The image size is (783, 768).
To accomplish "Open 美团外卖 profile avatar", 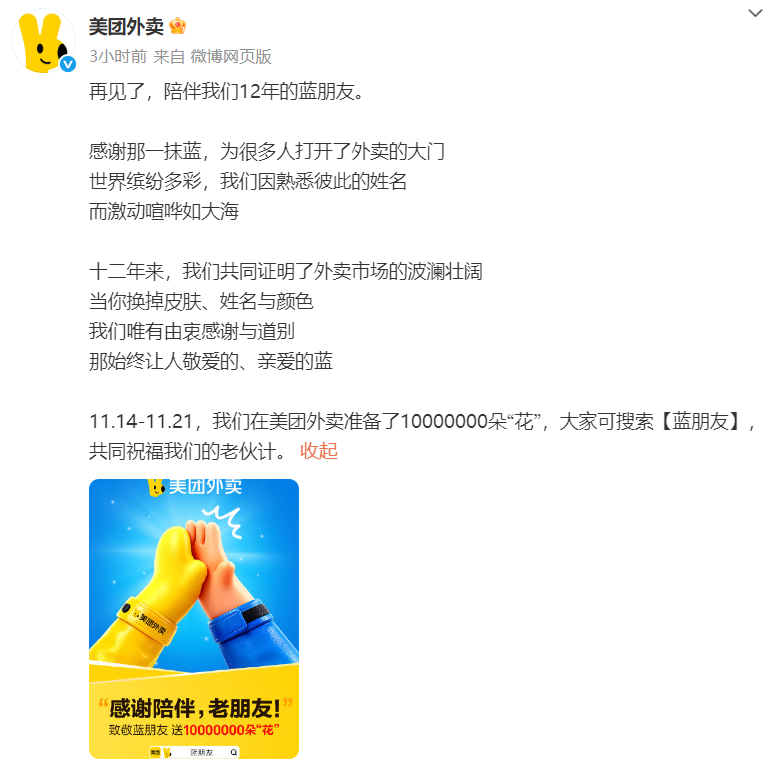I will tap(43, 42).
